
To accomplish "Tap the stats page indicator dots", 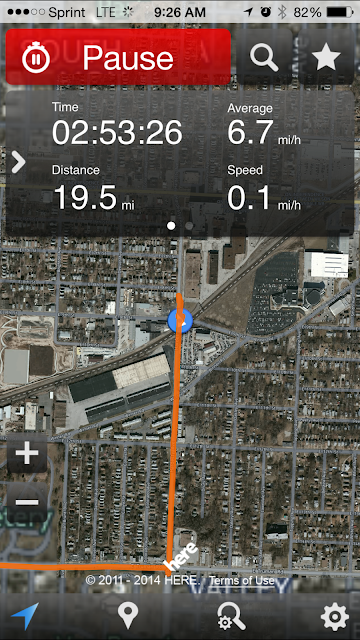I will [180, 225].
